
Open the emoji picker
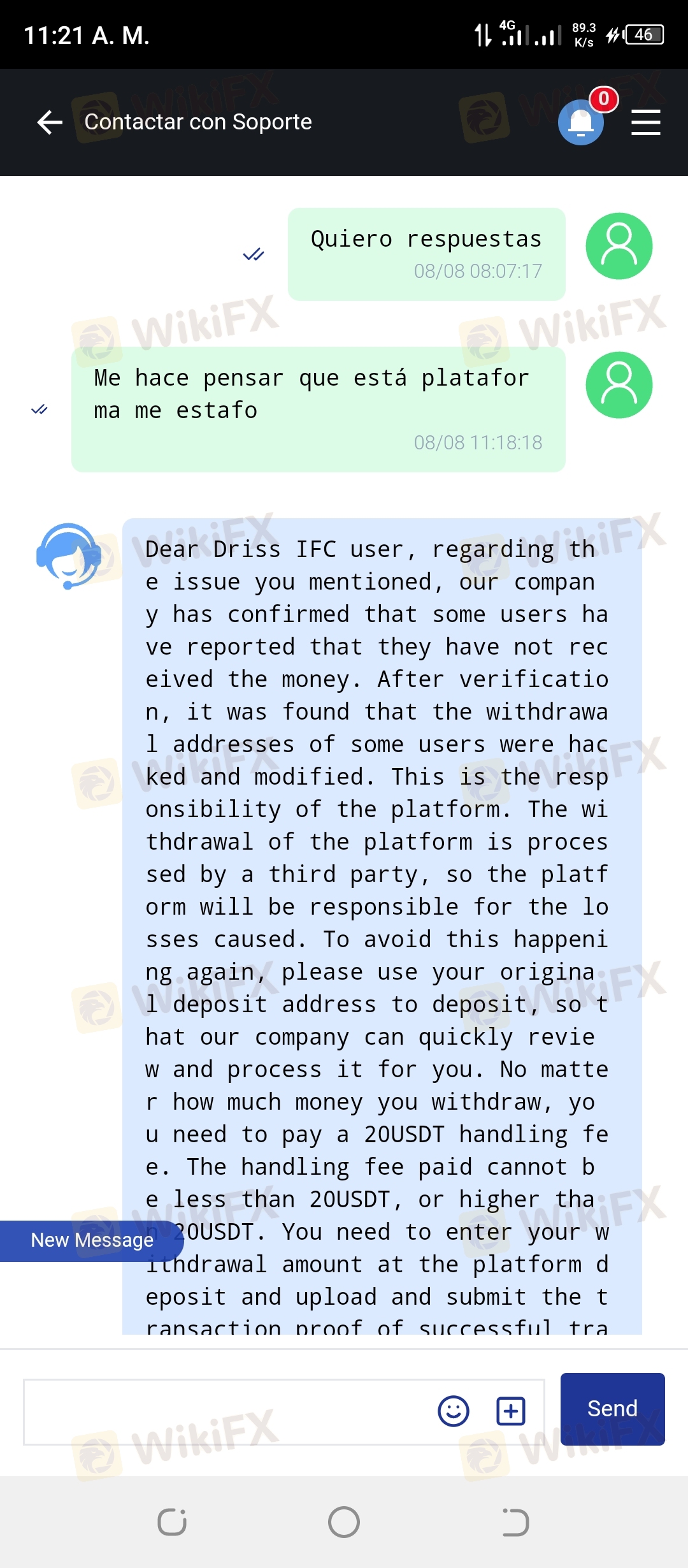click(x=454, y=1411)
